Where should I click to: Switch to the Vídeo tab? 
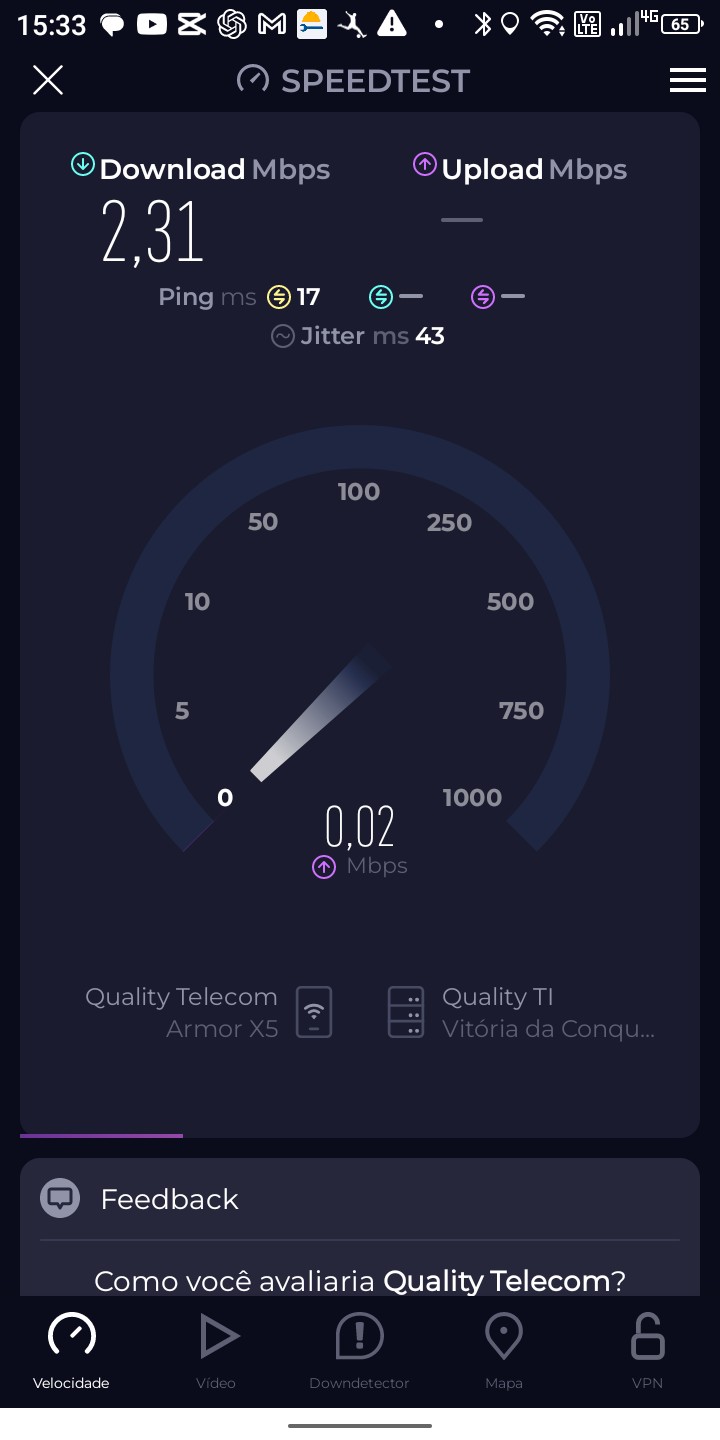pos(216,1351)
